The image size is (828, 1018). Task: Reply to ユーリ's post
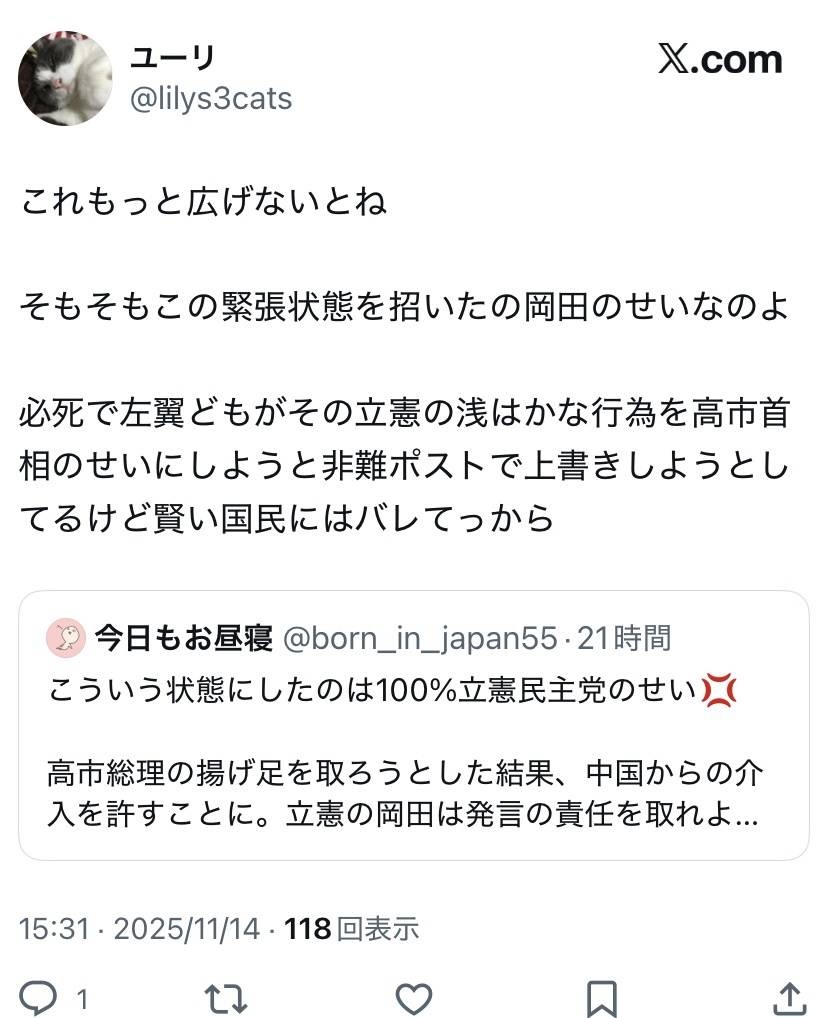(40, 997)
